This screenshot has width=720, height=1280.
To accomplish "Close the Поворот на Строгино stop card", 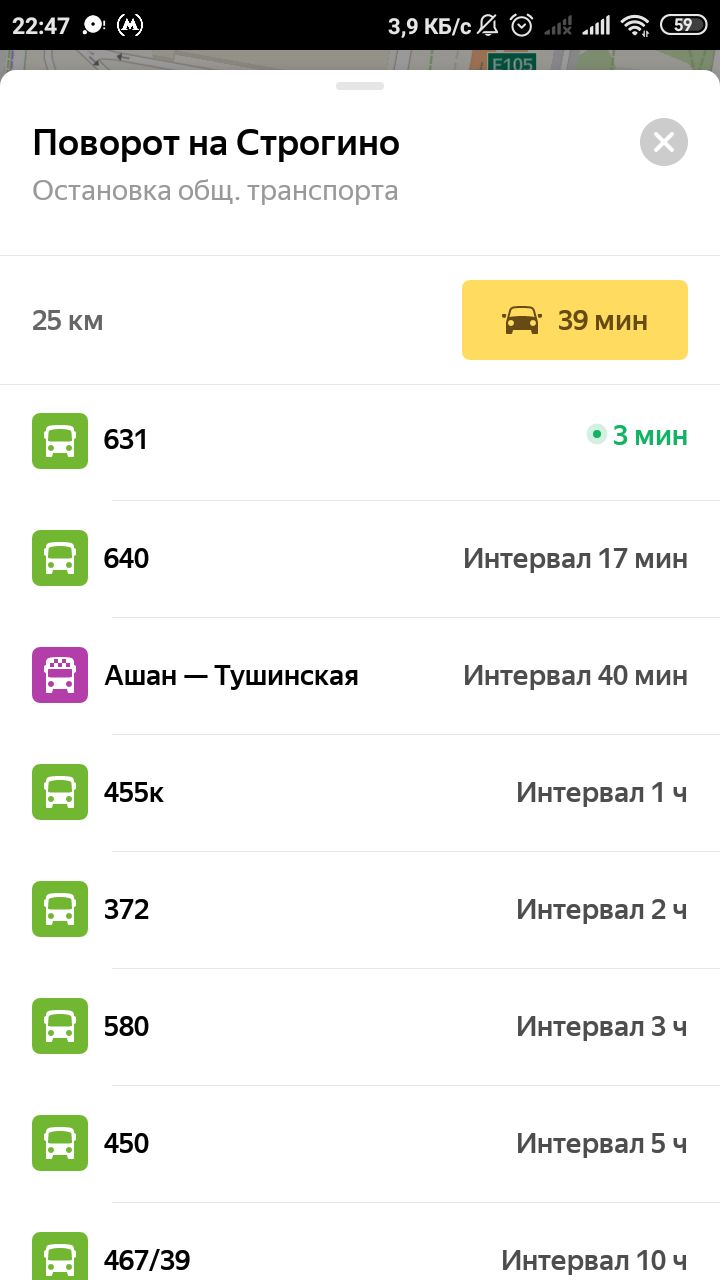I will (664, 142).
